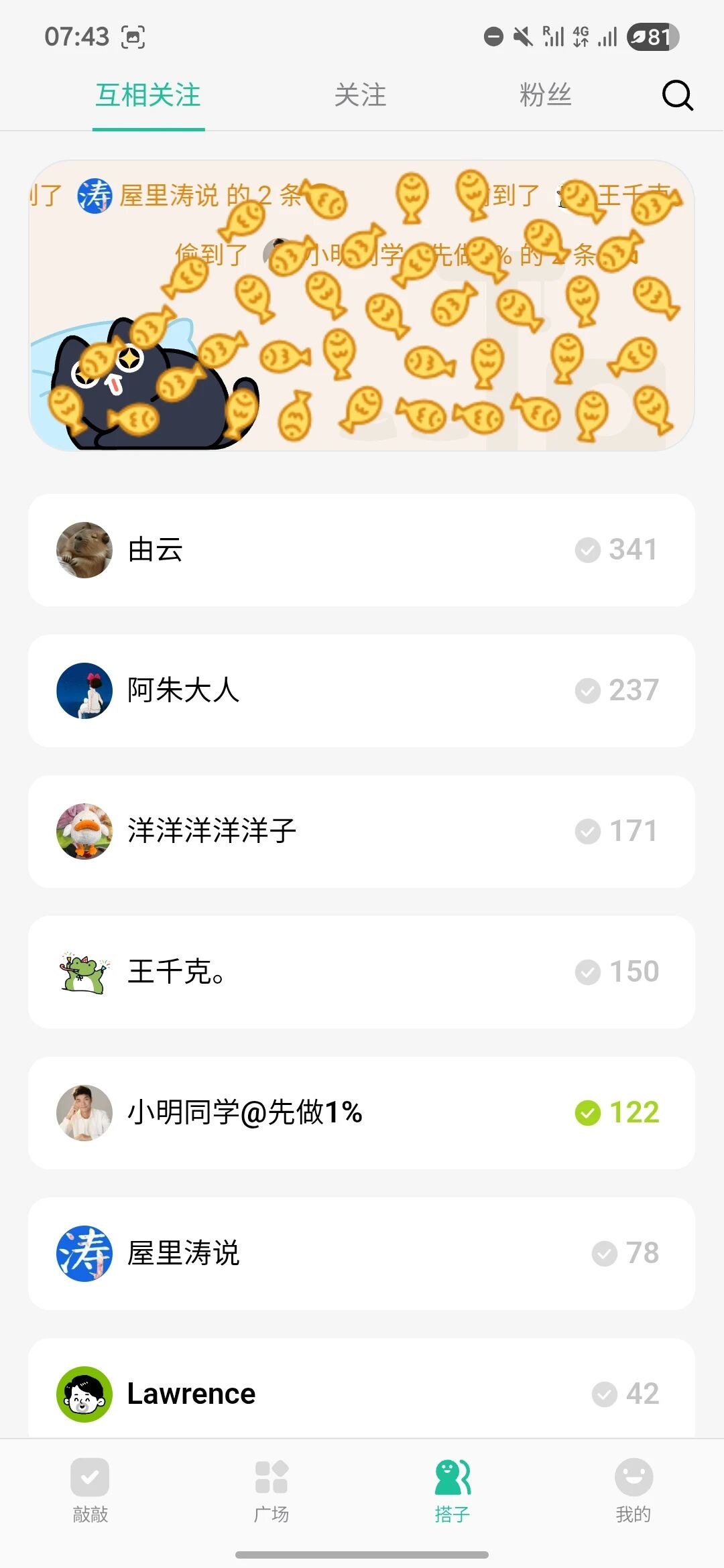Switch to the 关注 tab
The height and width of the screenshot is (1568, 724).
coord(361,95)
